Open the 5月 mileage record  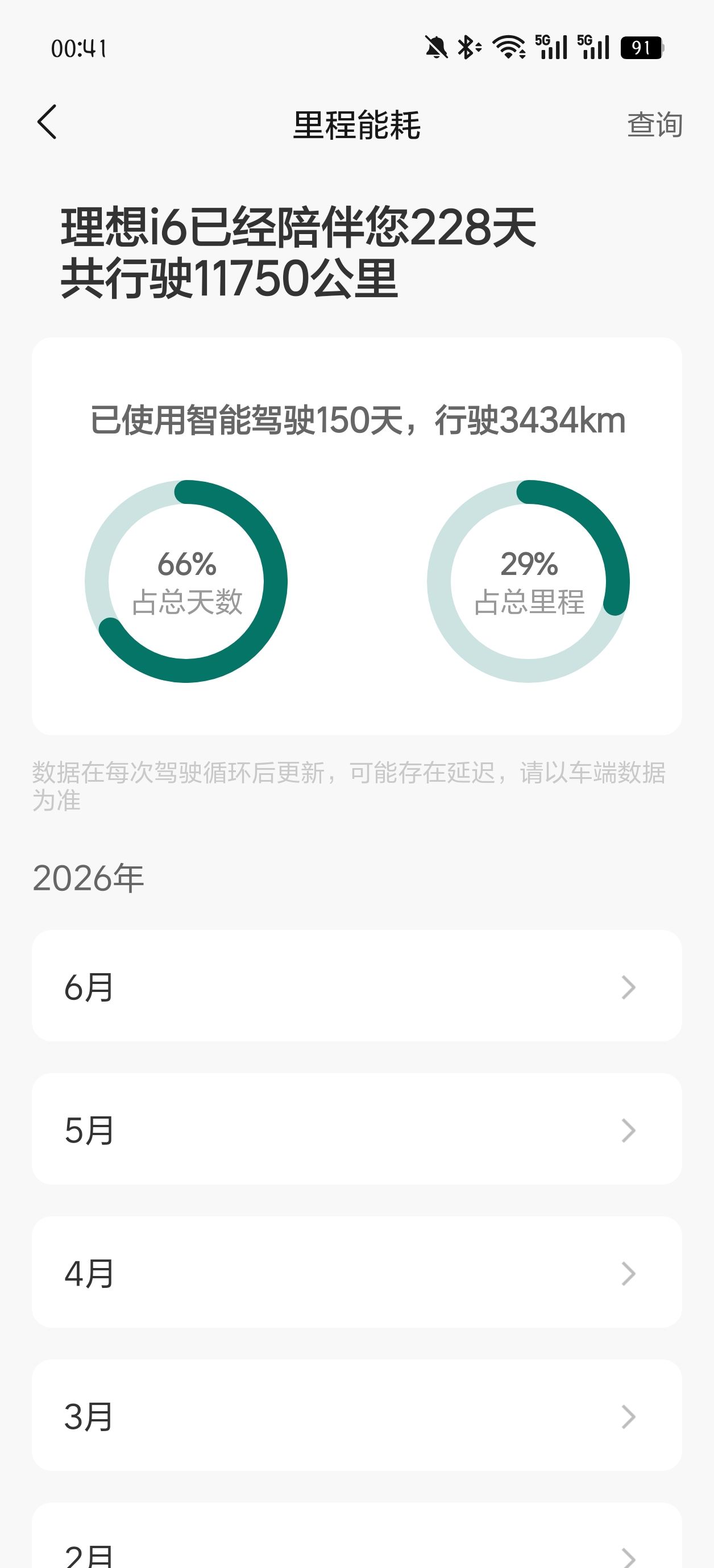click(x=357, y=1129)
